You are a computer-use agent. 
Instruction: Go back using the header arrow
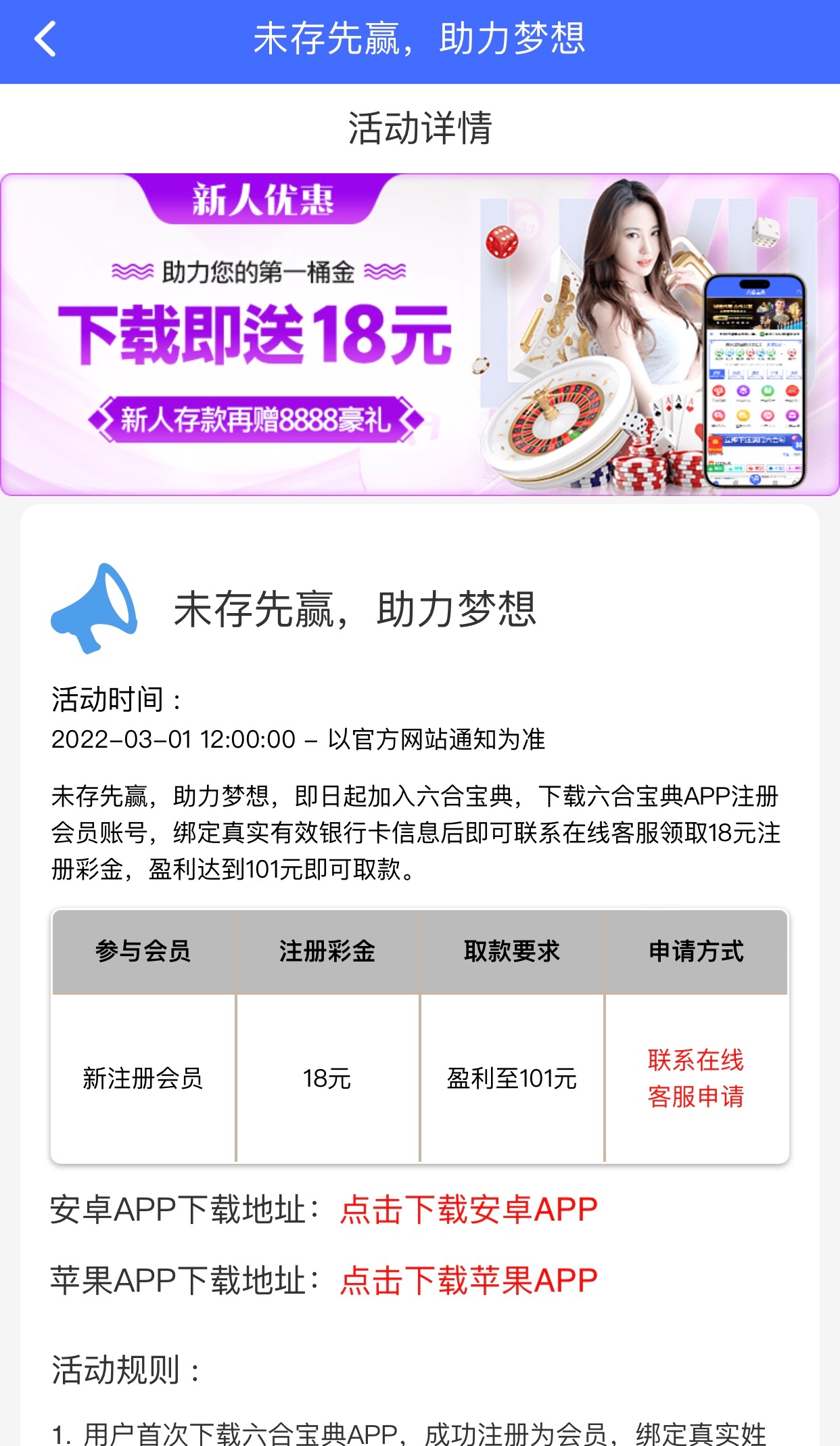tap(45, 39)
